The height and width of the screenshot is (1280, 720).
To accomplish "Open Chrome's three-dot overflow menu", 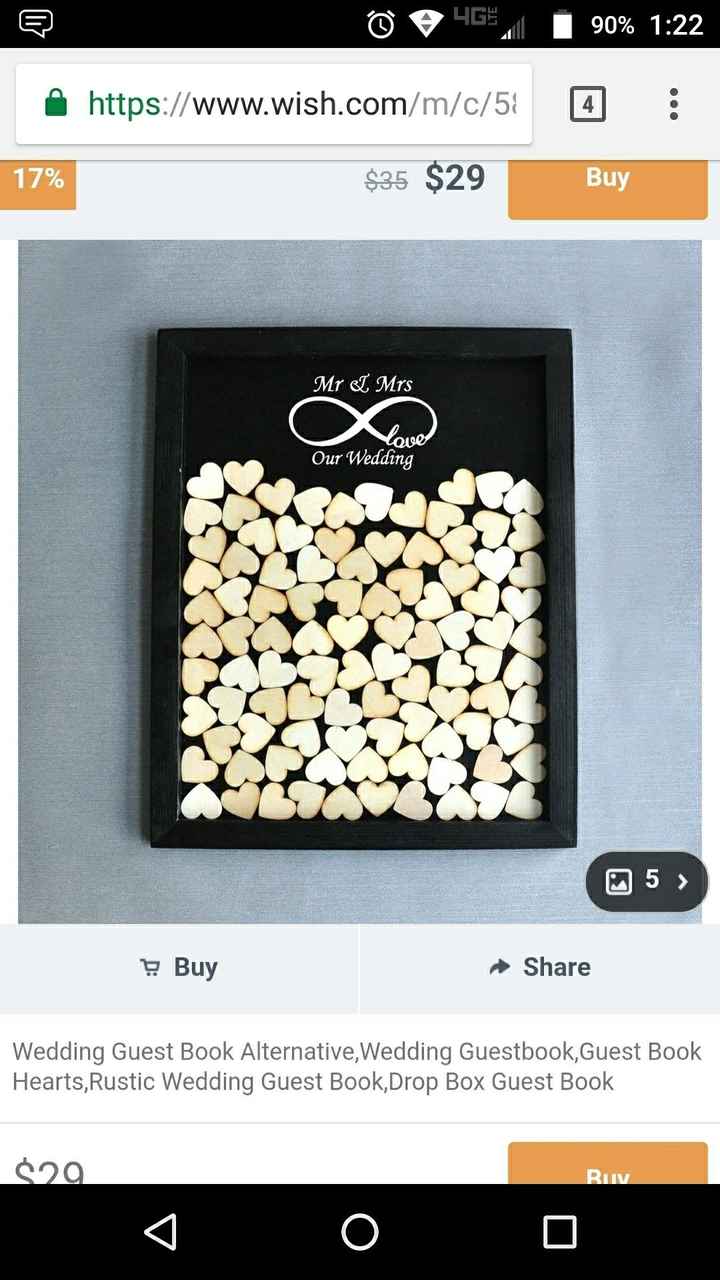I will click(x=672, y=103).
